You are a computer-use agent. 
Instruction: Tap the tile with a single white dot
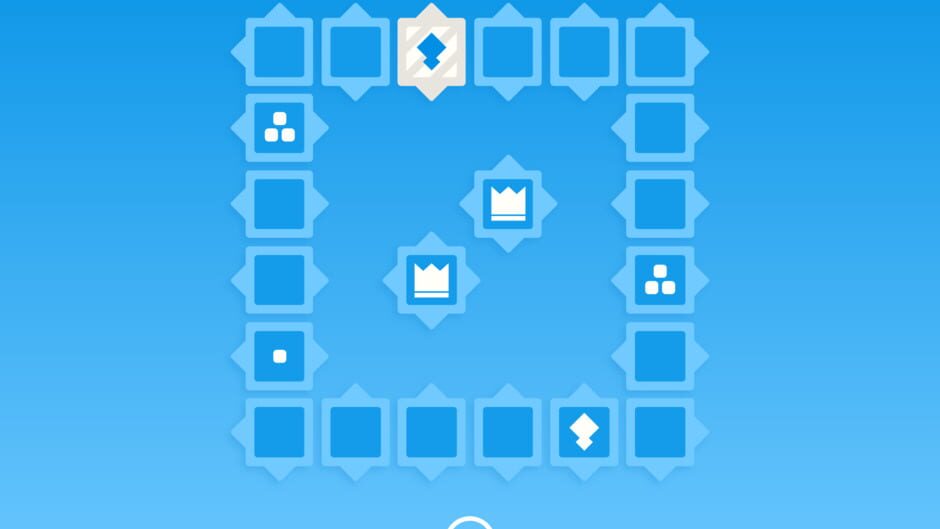[279, 356]
